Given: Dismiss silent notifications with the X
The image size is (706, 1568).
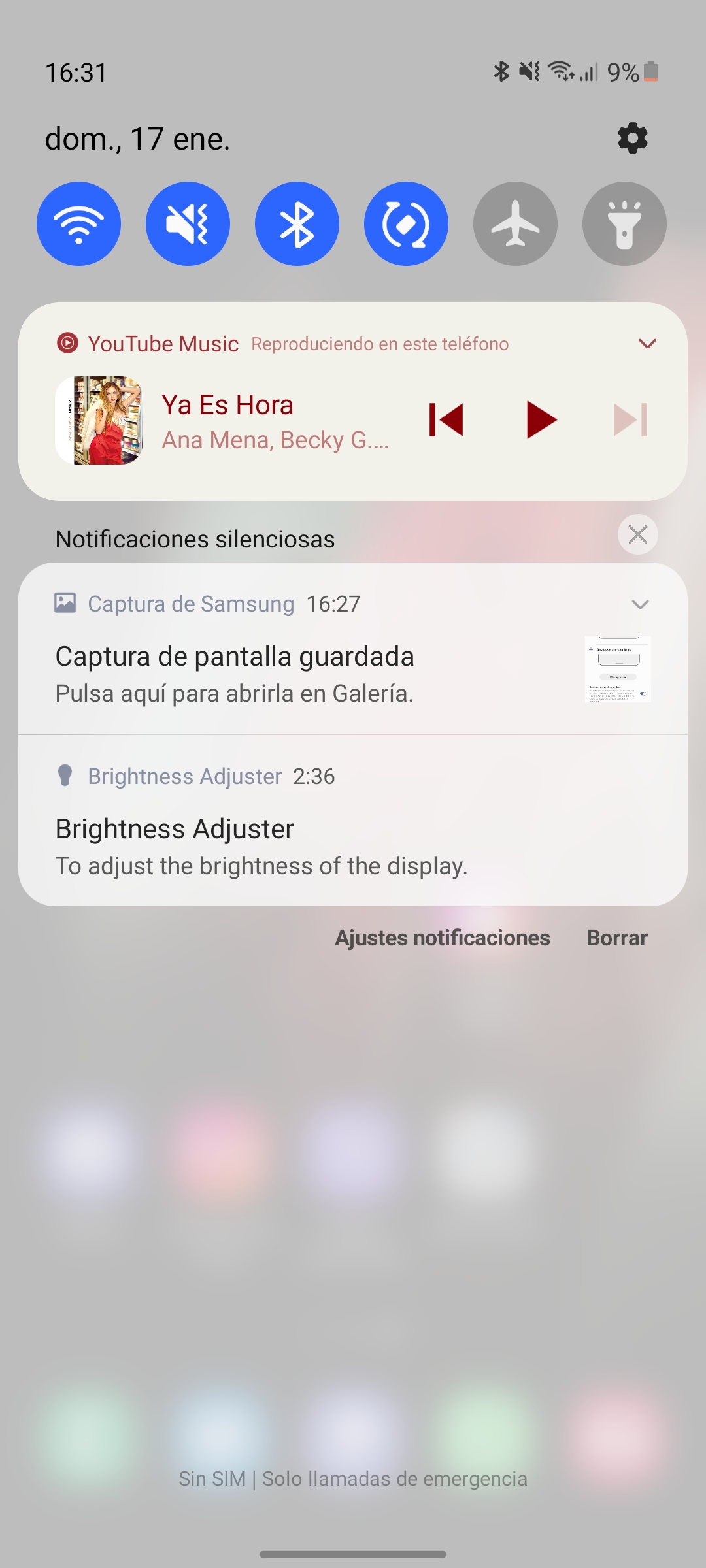Looking at the screenshot, I should 638,534.
